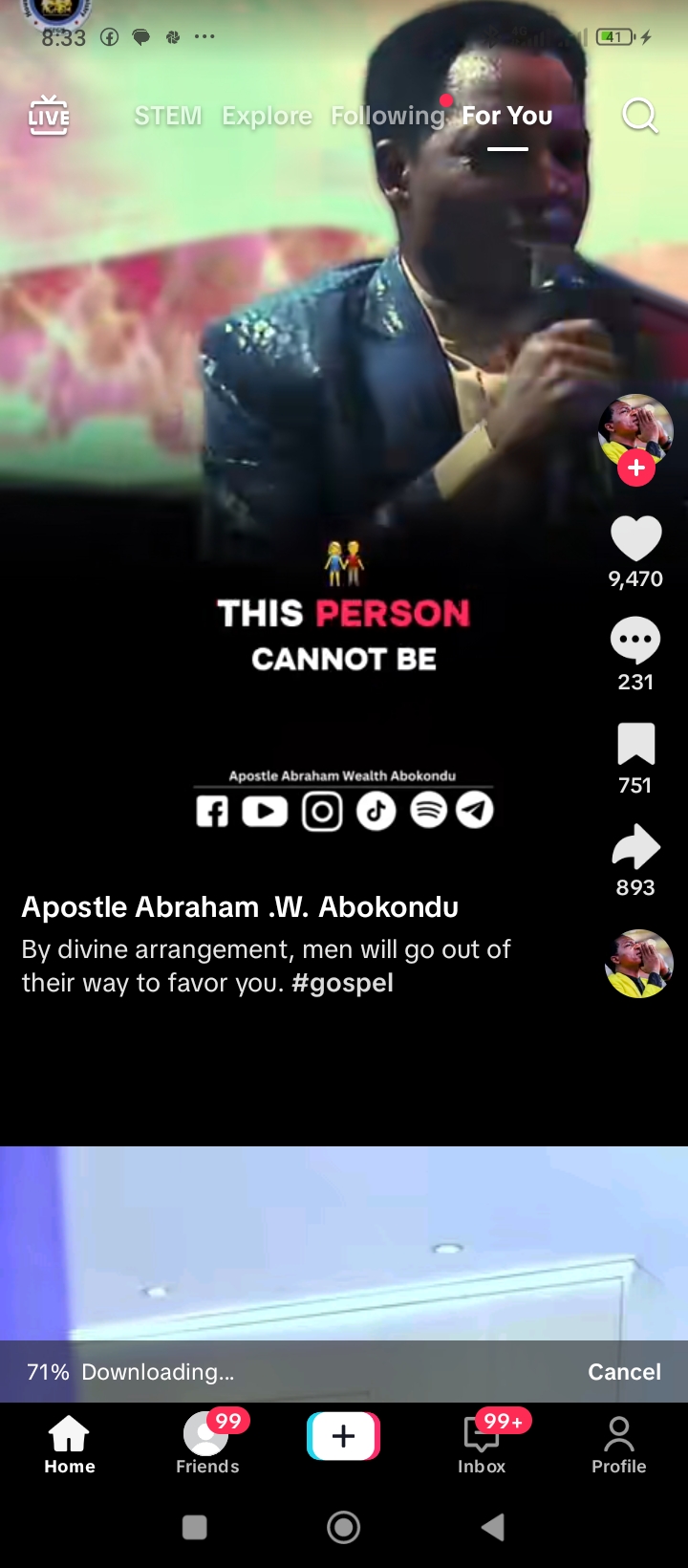688x1568 pixels.
Task: Like this video with the heart icon
Action: 635,537
